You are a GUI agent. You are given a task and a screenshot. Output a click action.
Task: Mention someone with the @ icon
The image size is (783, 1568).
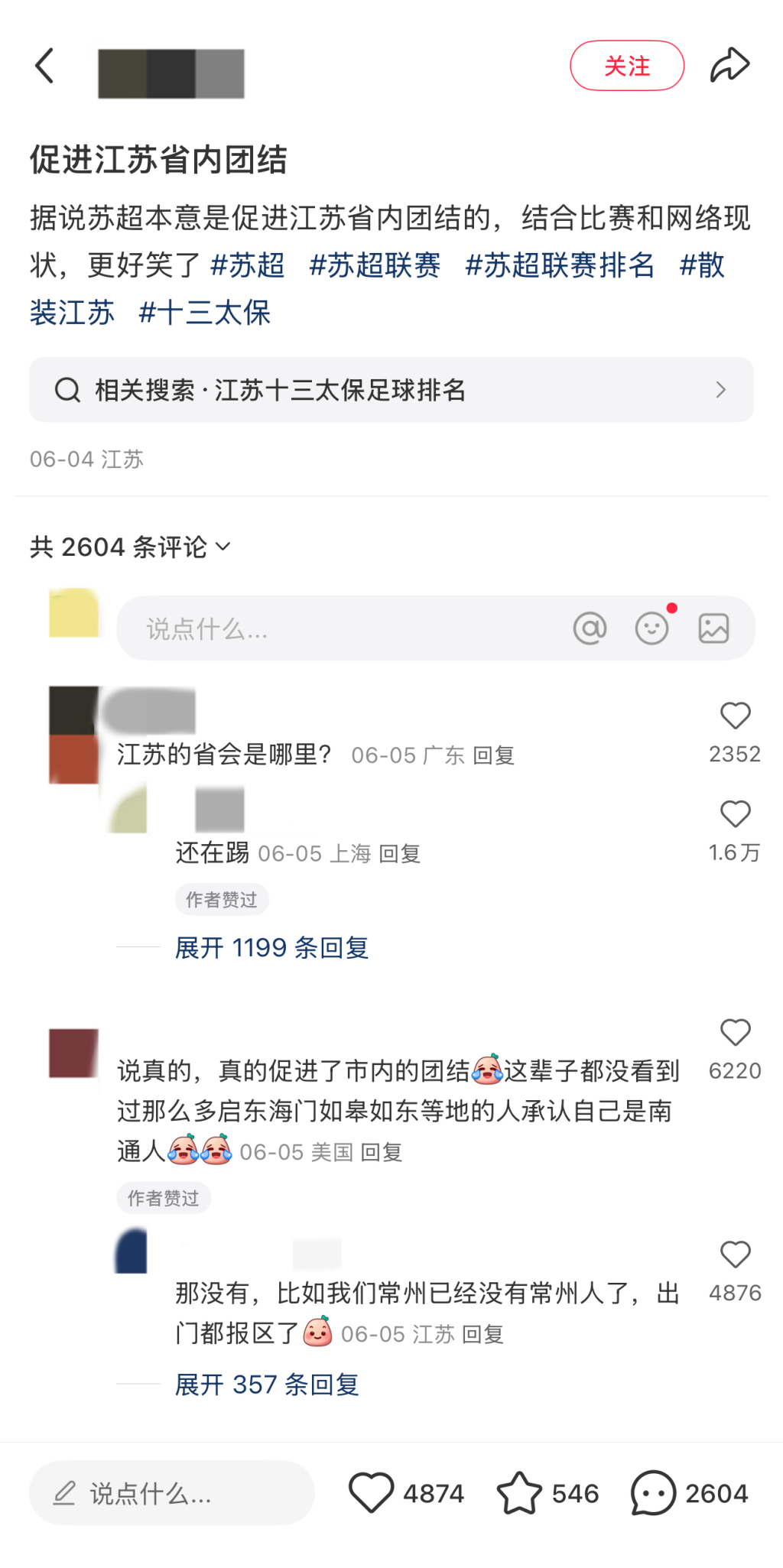point(590,628)
